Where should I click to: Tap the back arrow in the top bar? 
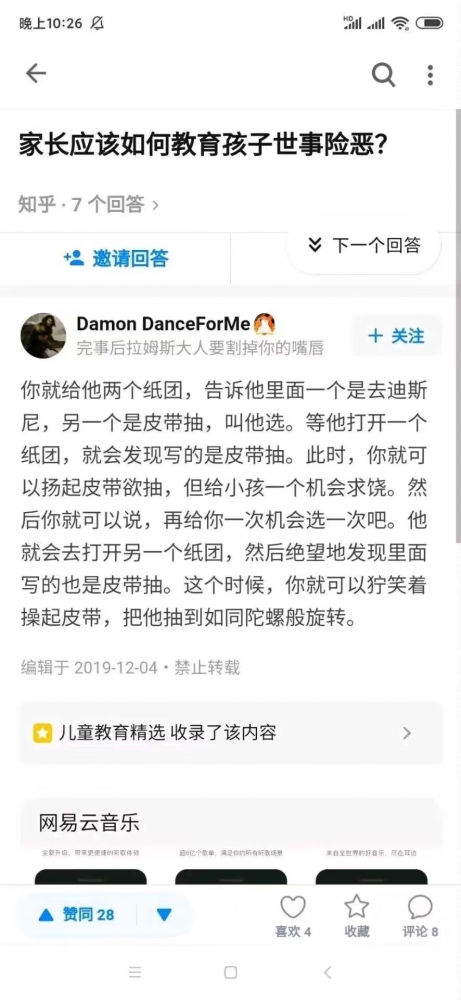coord(36,74)
